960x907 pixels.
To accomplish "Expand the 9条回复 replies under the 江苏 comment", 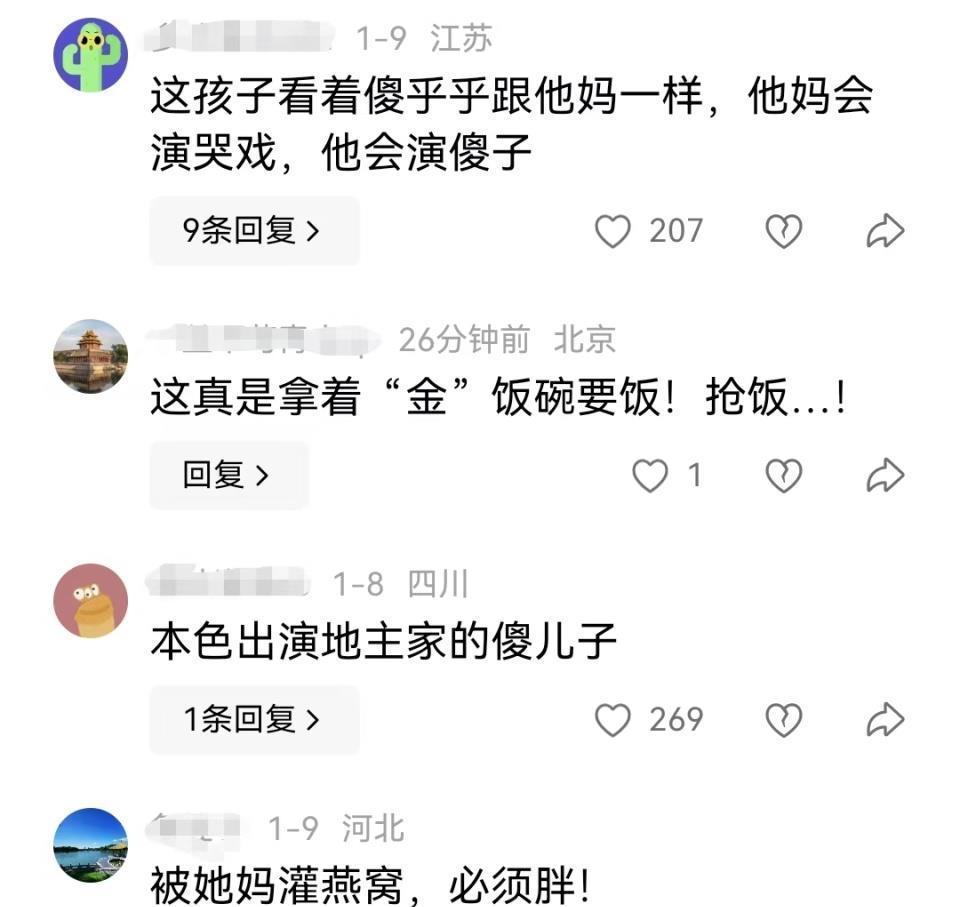I will tap(253, 231).
